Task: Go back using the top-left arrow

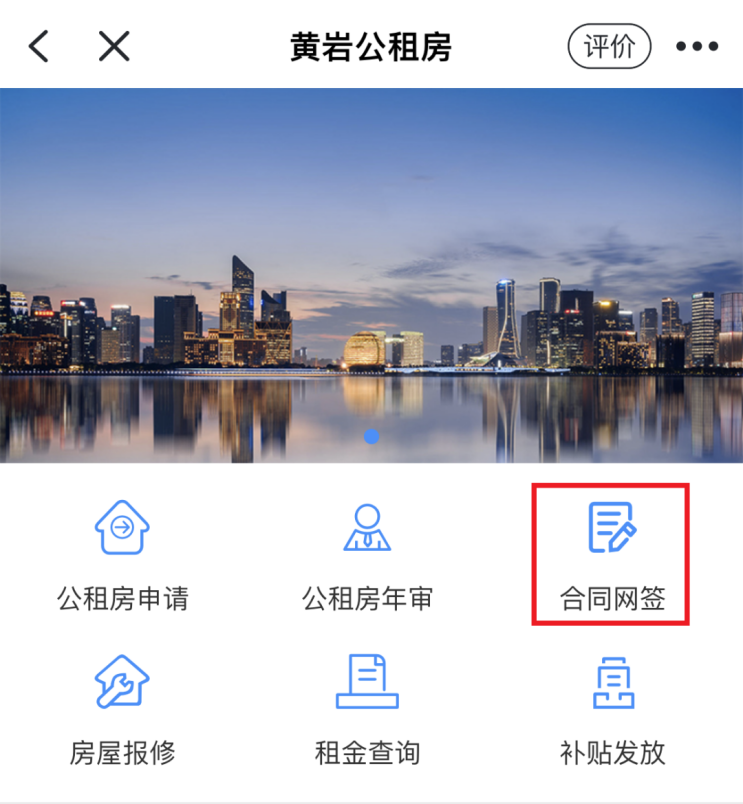Action: (x=39, y=46)
